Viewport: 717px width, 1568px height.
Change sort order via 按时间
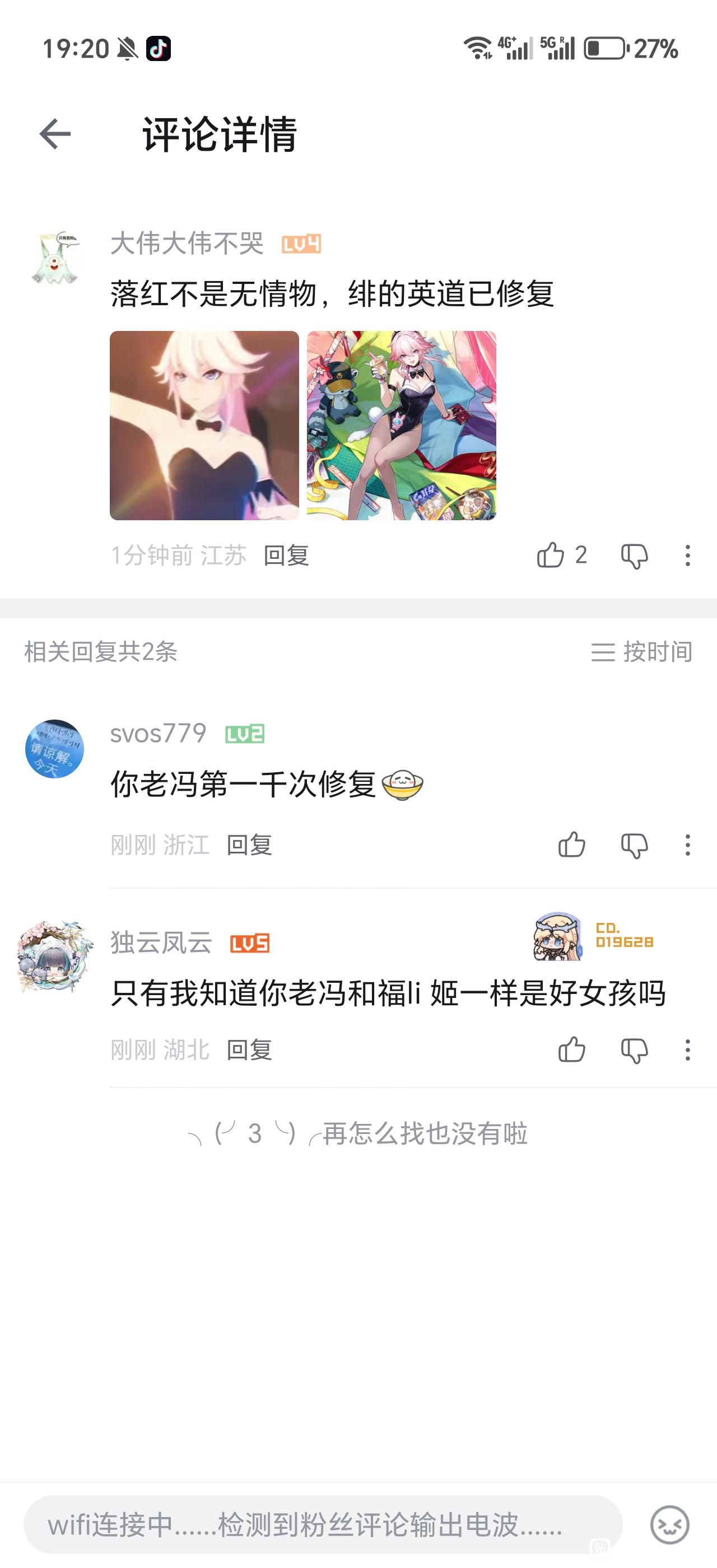(x=641, y=652)
